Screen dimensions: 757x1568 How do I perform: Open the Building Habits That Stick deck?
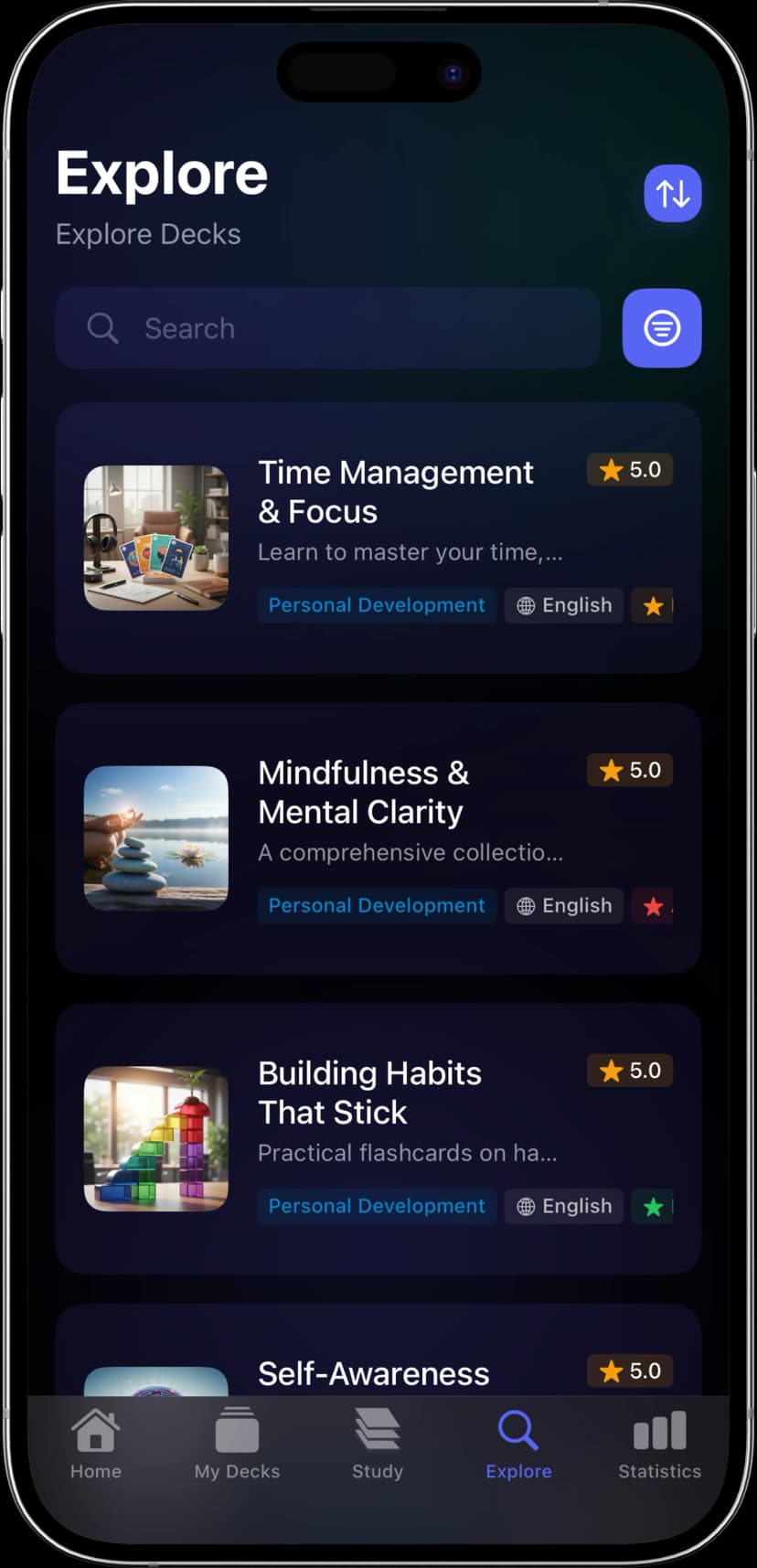tap(378, 1138)
